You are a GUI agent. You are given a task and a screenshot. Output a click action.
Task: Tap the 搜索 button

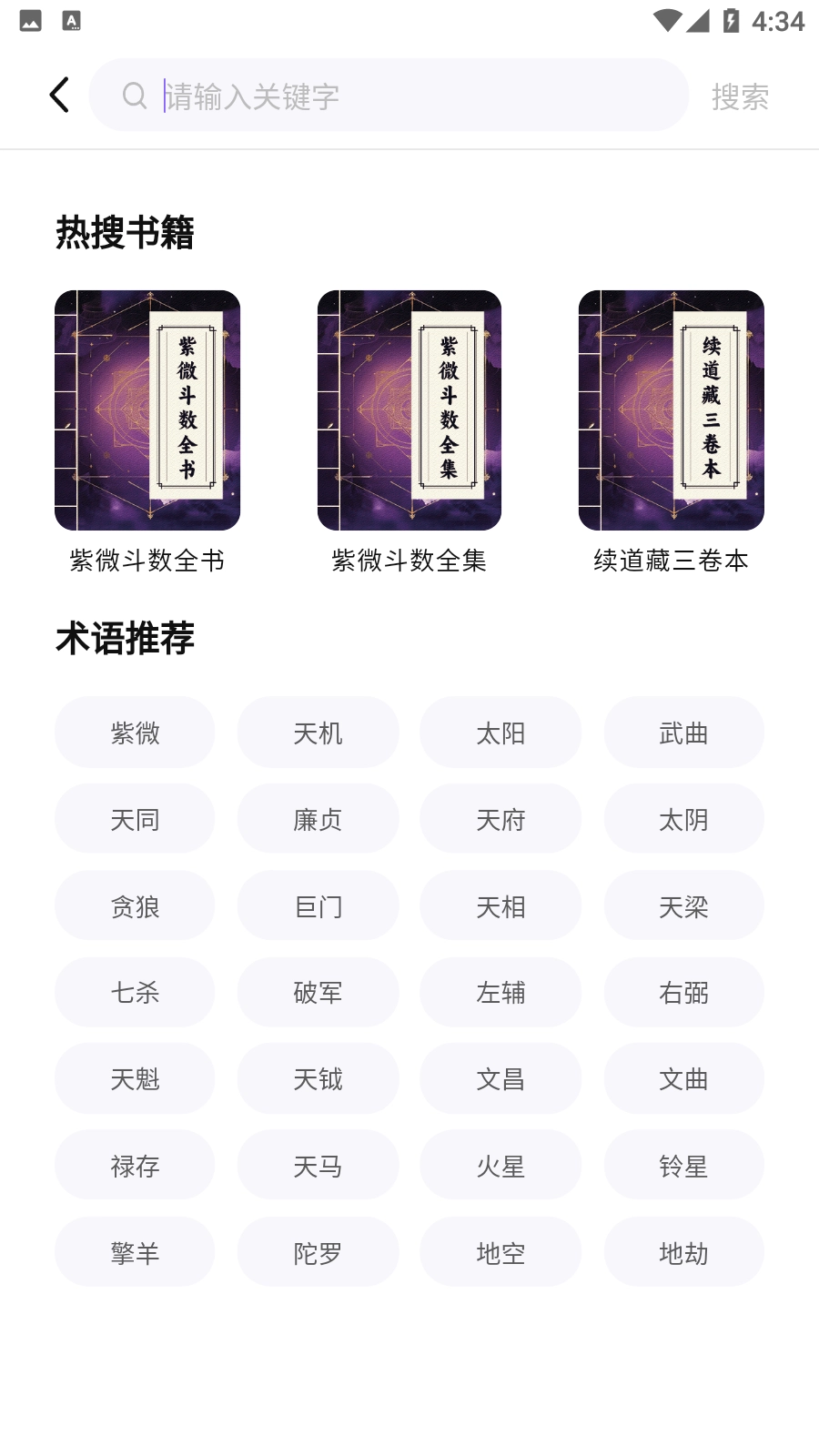[x=740, y=95]
